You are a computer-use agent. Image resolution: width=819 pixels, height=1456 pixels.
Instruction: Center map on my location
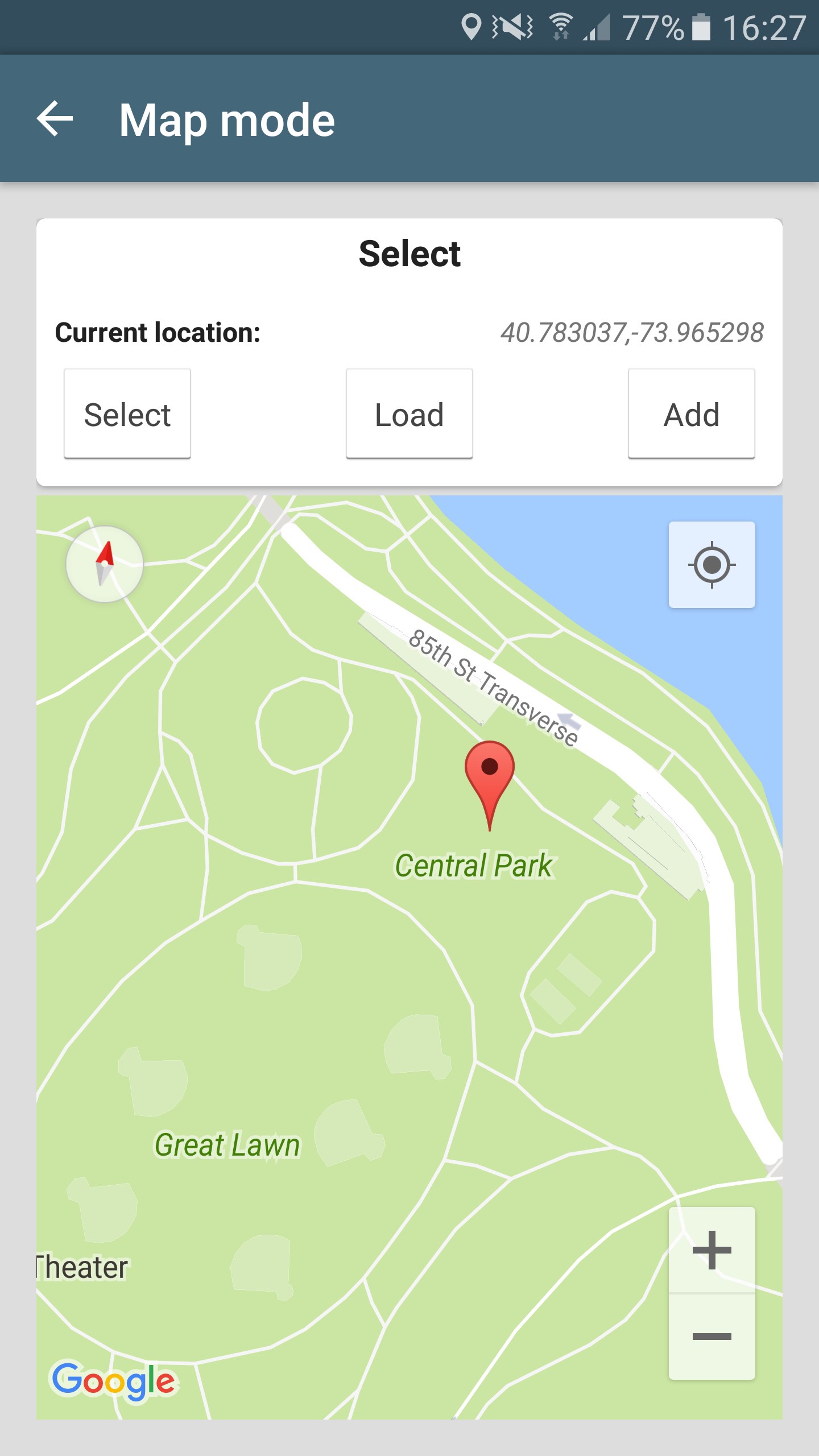tap(712, 565)
